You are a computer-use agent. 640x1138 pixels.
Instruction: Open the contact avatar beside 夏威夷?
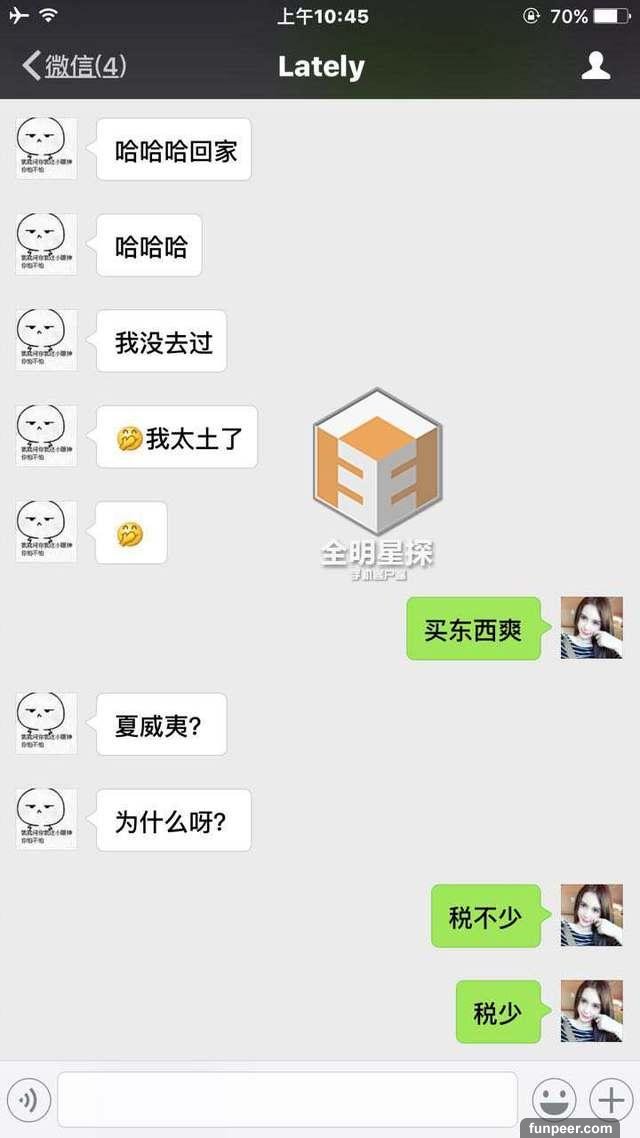pyautogui.click(x=46, y=723)
